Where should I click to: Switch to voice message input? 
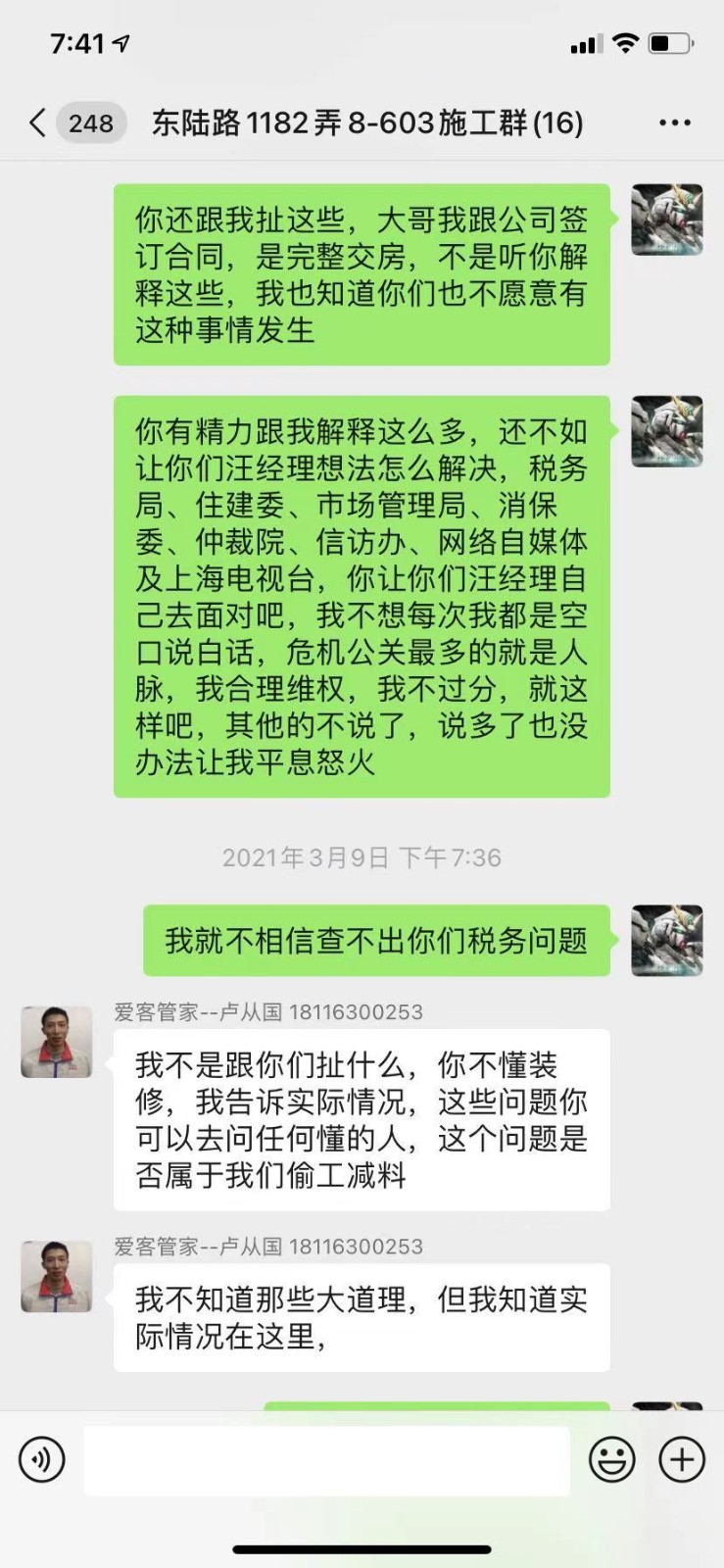coord(42,1459)
